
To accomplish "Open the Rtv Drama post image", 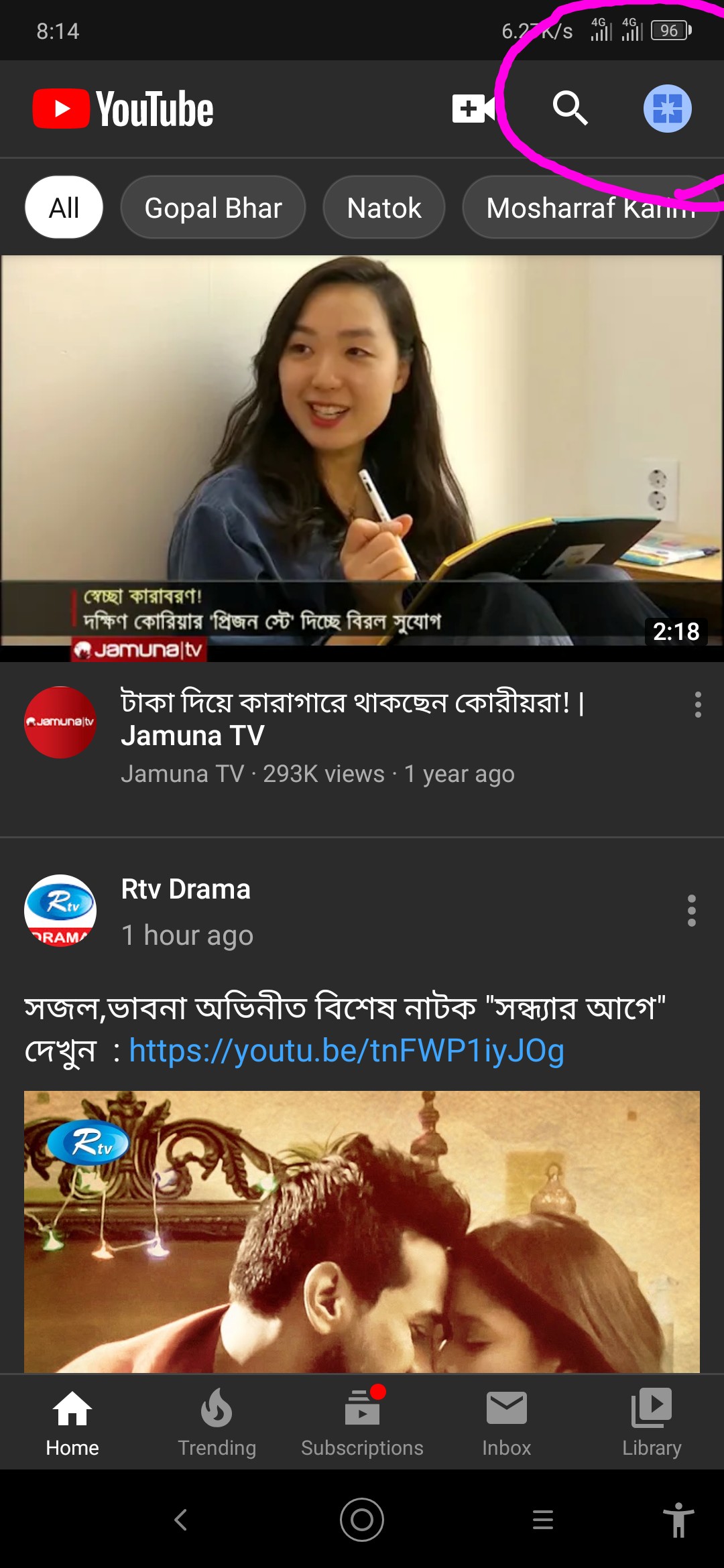I will point(362,1232).
